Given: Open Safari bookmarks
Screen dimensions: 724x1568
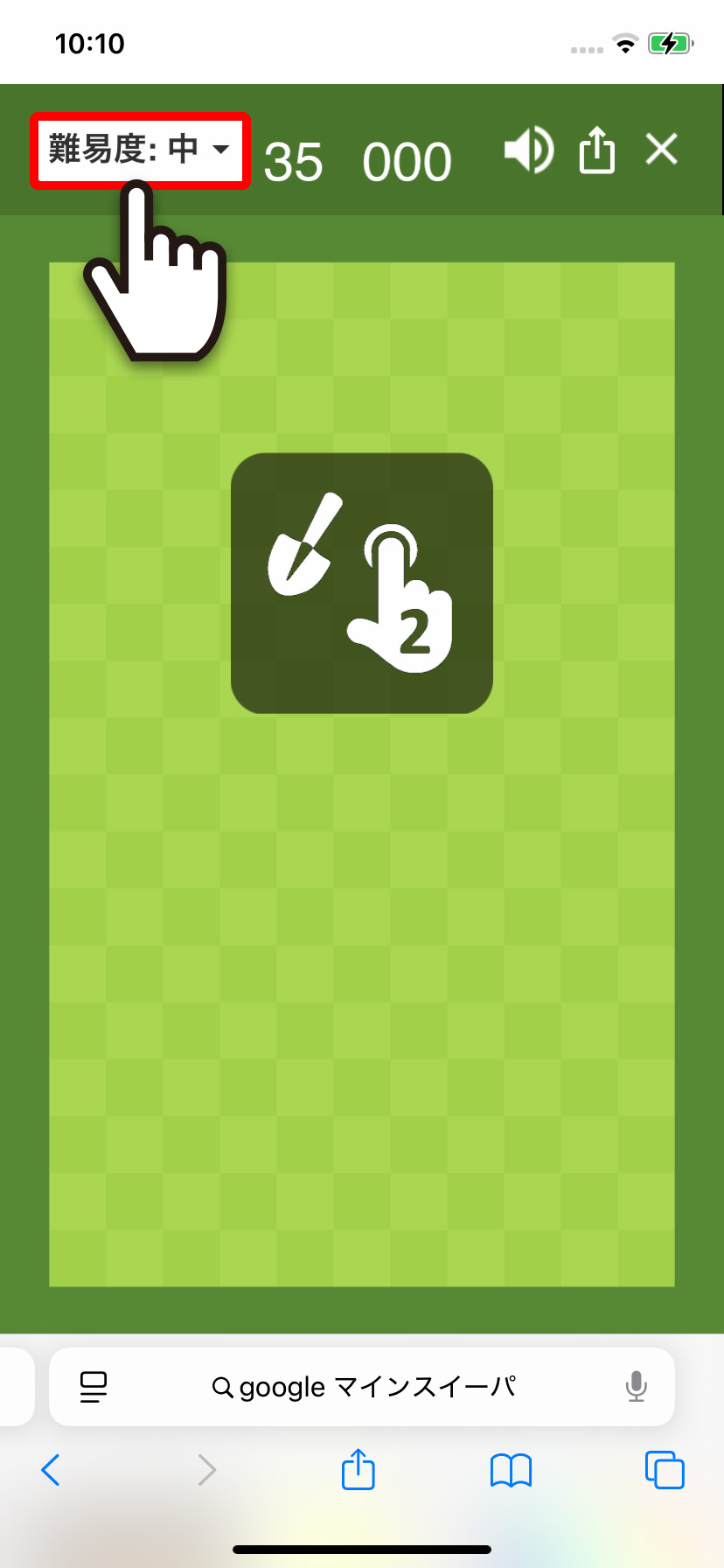Looking at the screenshot, I should coord(511,1470).
